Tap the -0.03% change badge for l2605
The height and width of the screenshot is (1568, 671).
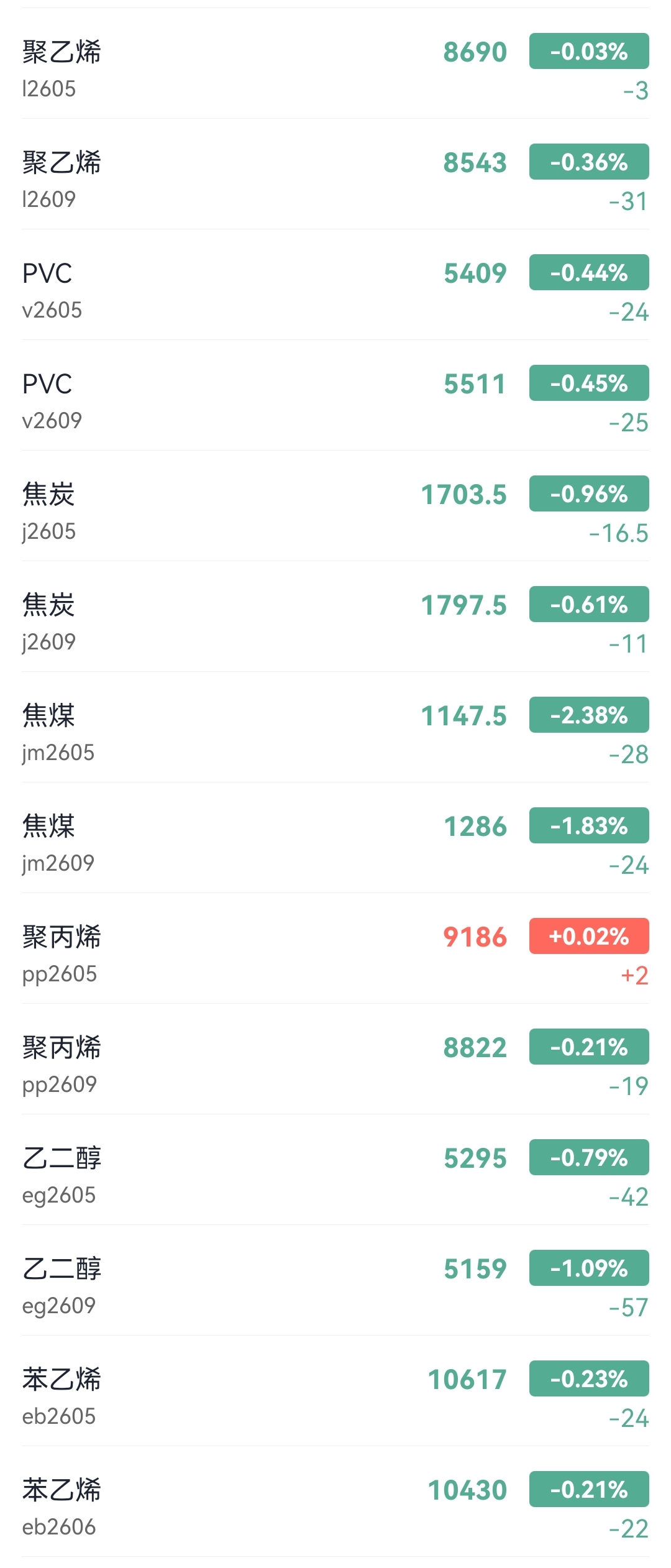588,52
